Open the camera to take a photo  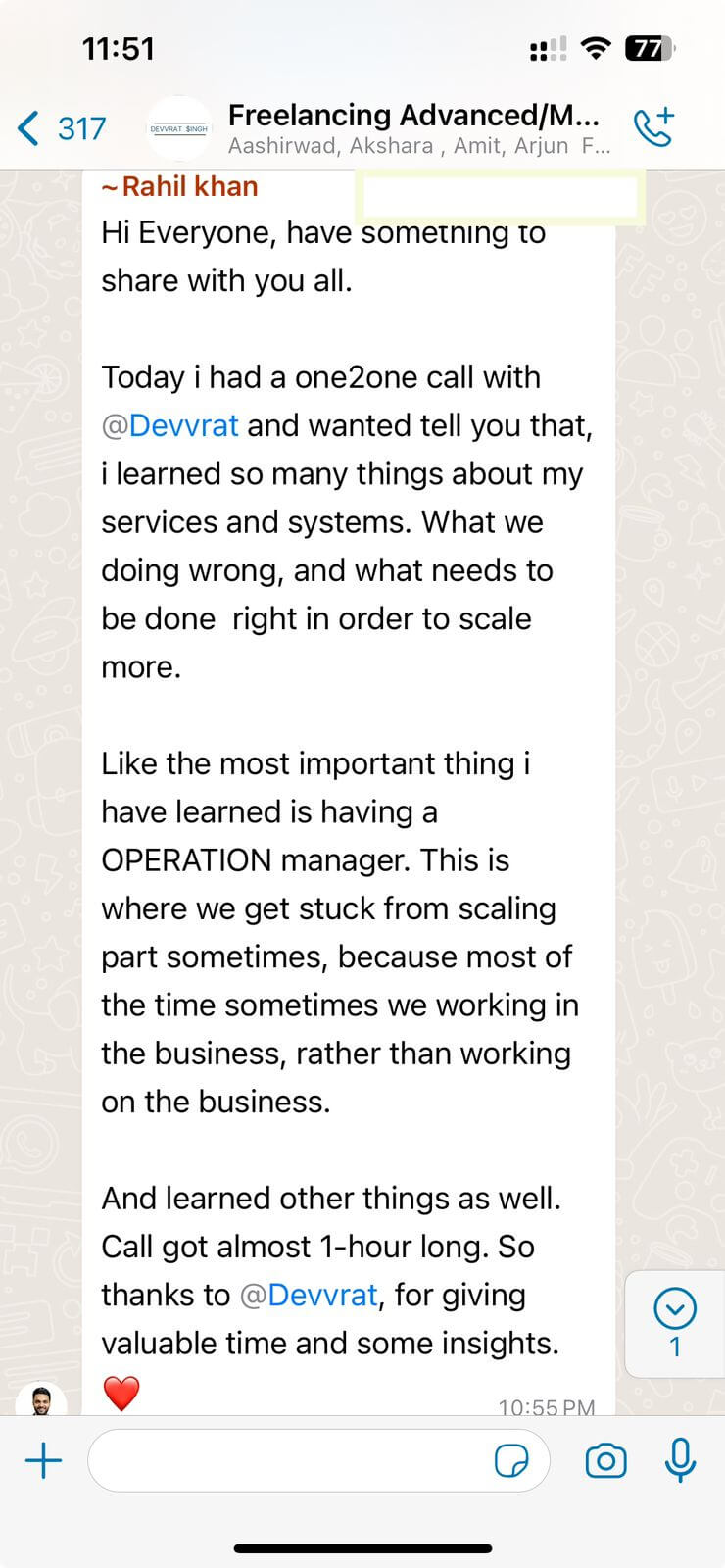[x=605, y=1461]
